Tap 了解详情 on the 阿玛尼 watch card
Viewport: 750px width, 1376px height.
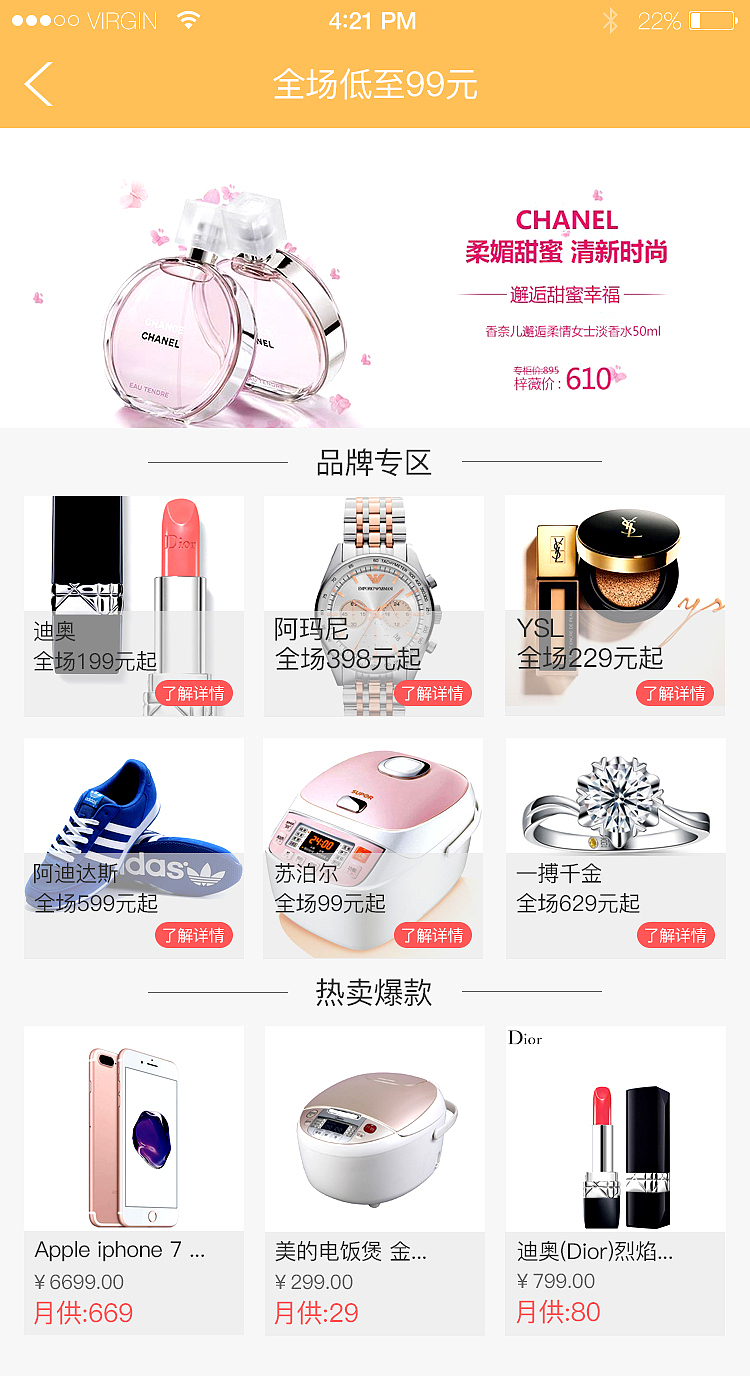[x=433, y=693]
